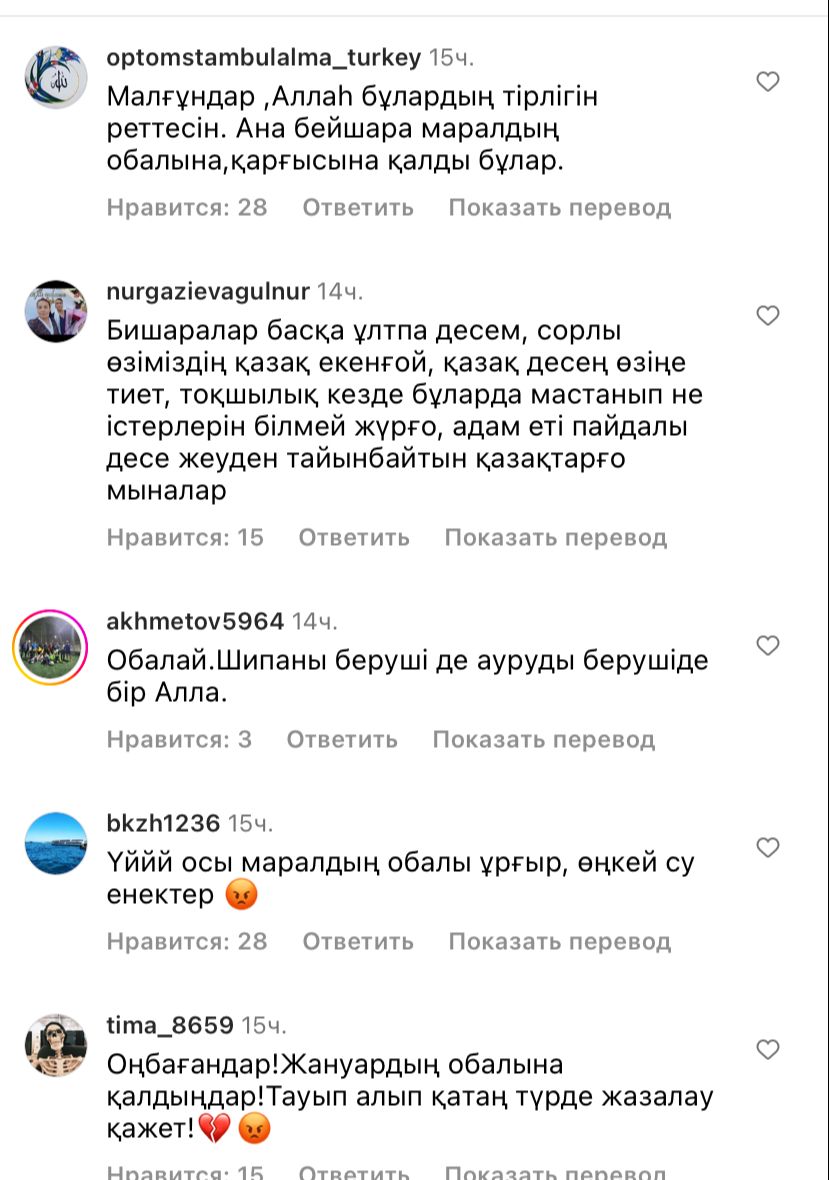See who liked nurgazievagulnur's comment
This screenshot has height=1180, width=829.
(185, 538)
